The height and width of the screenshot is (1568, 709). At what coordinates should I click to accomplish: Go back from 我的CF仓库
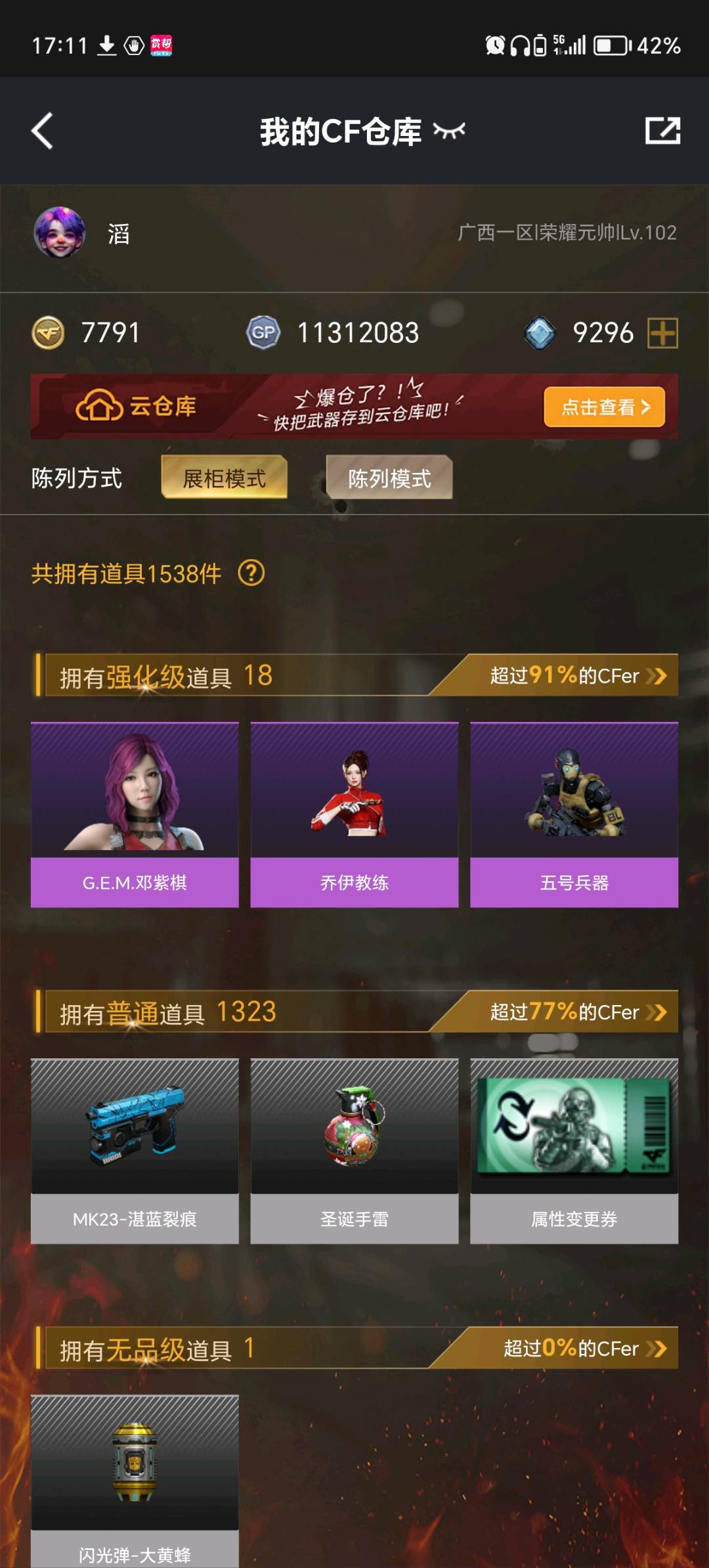(x=43, y=131)
